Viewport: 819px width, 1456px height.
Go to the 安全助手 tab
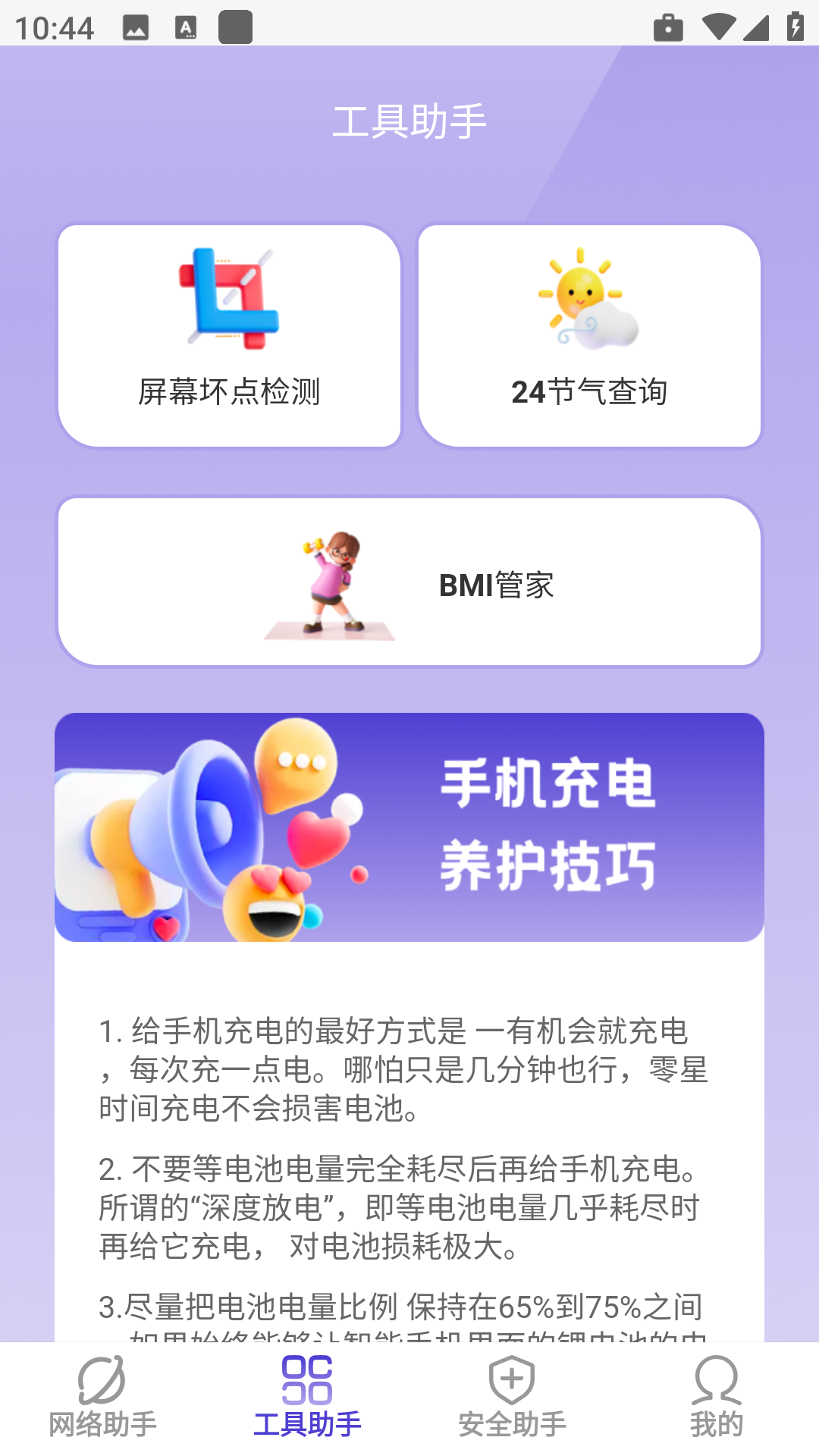point(512,1398)
